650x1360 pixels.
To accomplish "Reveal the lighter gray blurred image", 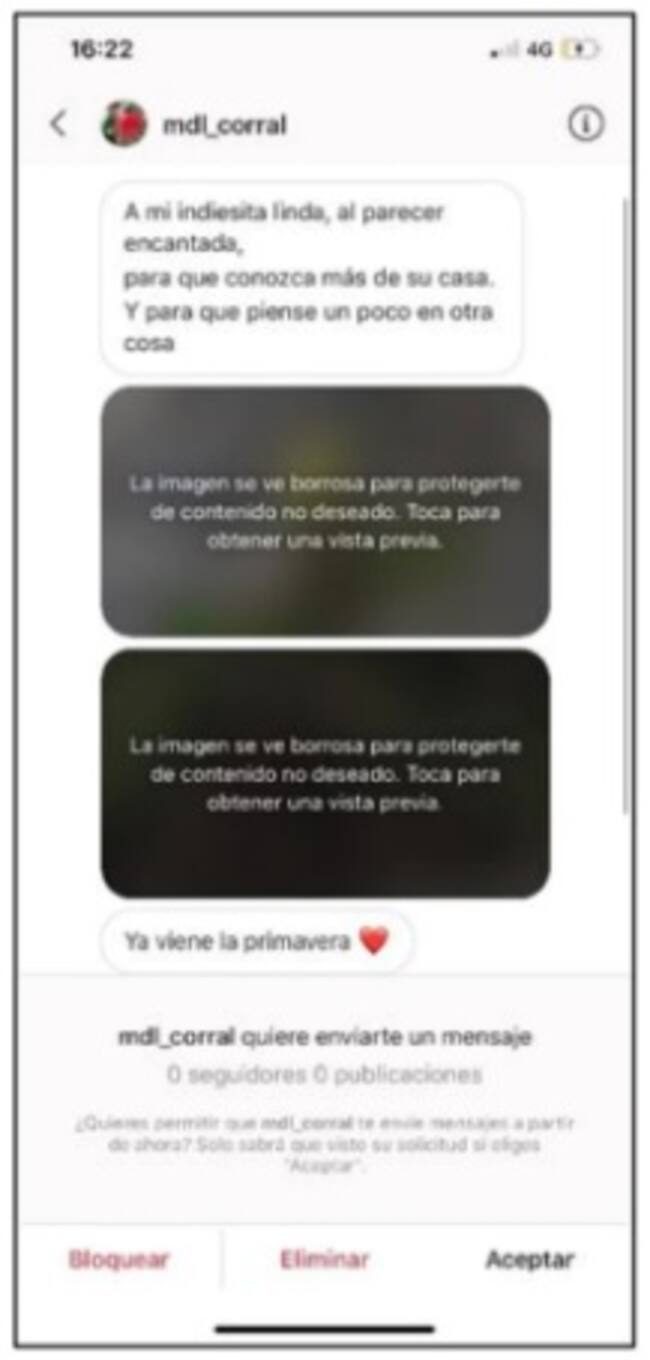I will click(x=325, y=511).
